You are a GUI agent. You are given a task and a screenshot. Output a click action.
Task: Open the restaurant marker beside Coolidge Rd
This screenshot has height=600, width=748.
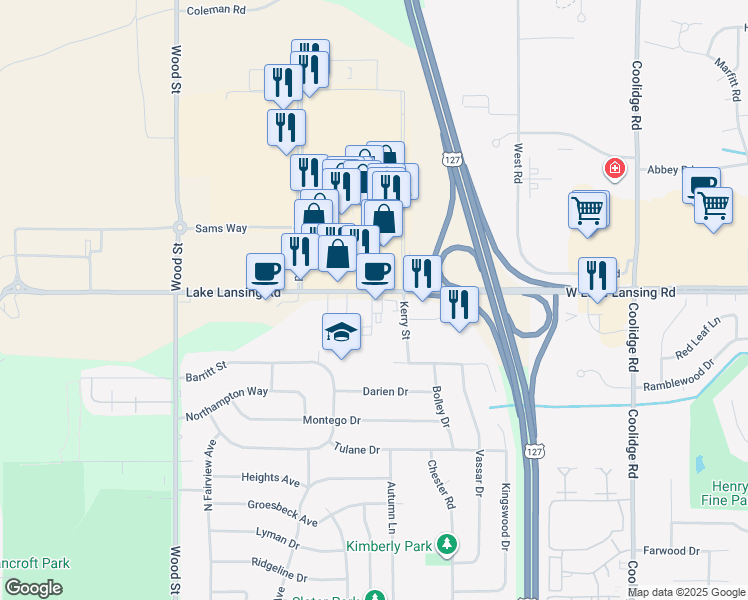[x=597, y=276]
